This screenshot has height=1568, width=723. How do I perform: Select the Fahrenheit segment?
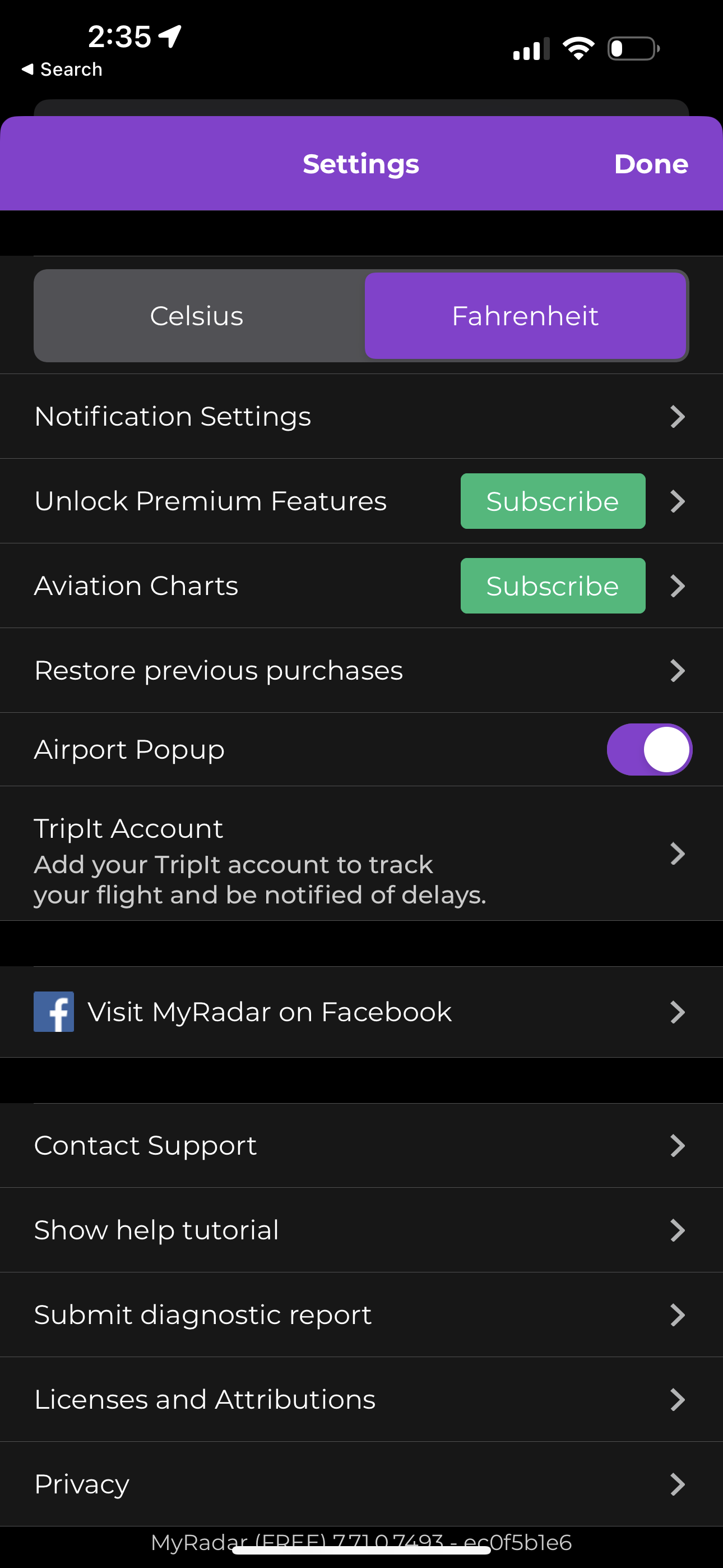pos(525,315)
